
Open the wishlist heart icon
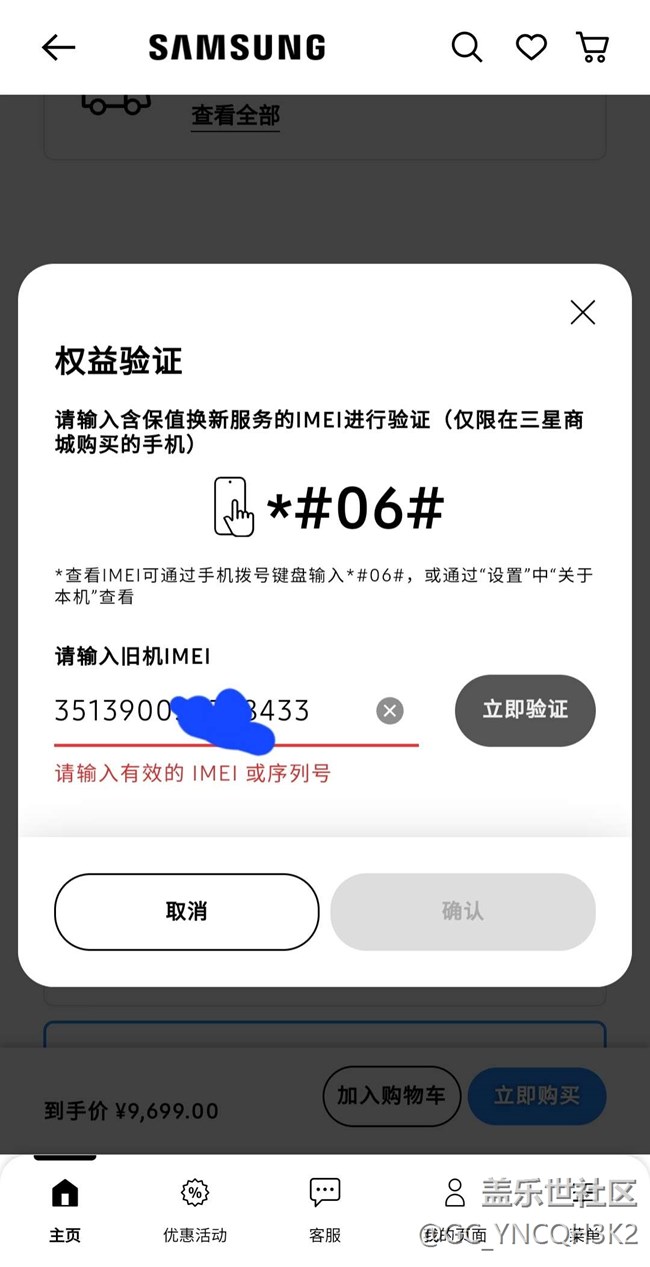coord(531,47)
